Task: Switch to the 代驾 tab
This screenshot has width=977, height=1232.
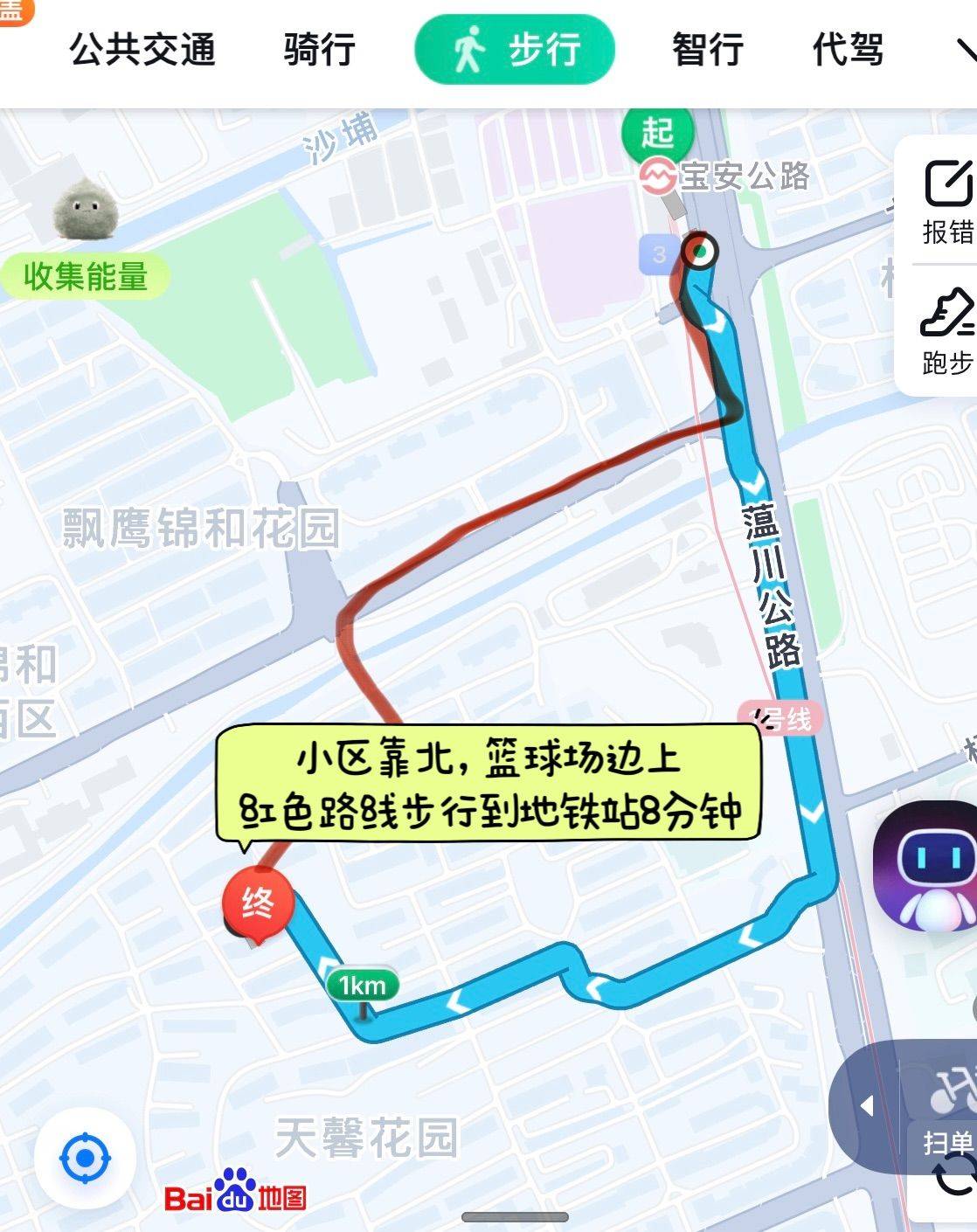Action: pyautogui.click(x=848, y=50)
